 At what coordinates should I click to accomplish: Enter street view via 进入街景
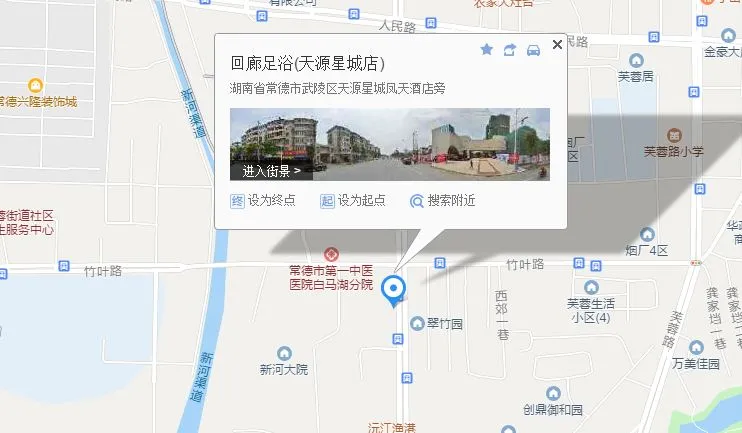pyautogui.click(x=271, y=171)
